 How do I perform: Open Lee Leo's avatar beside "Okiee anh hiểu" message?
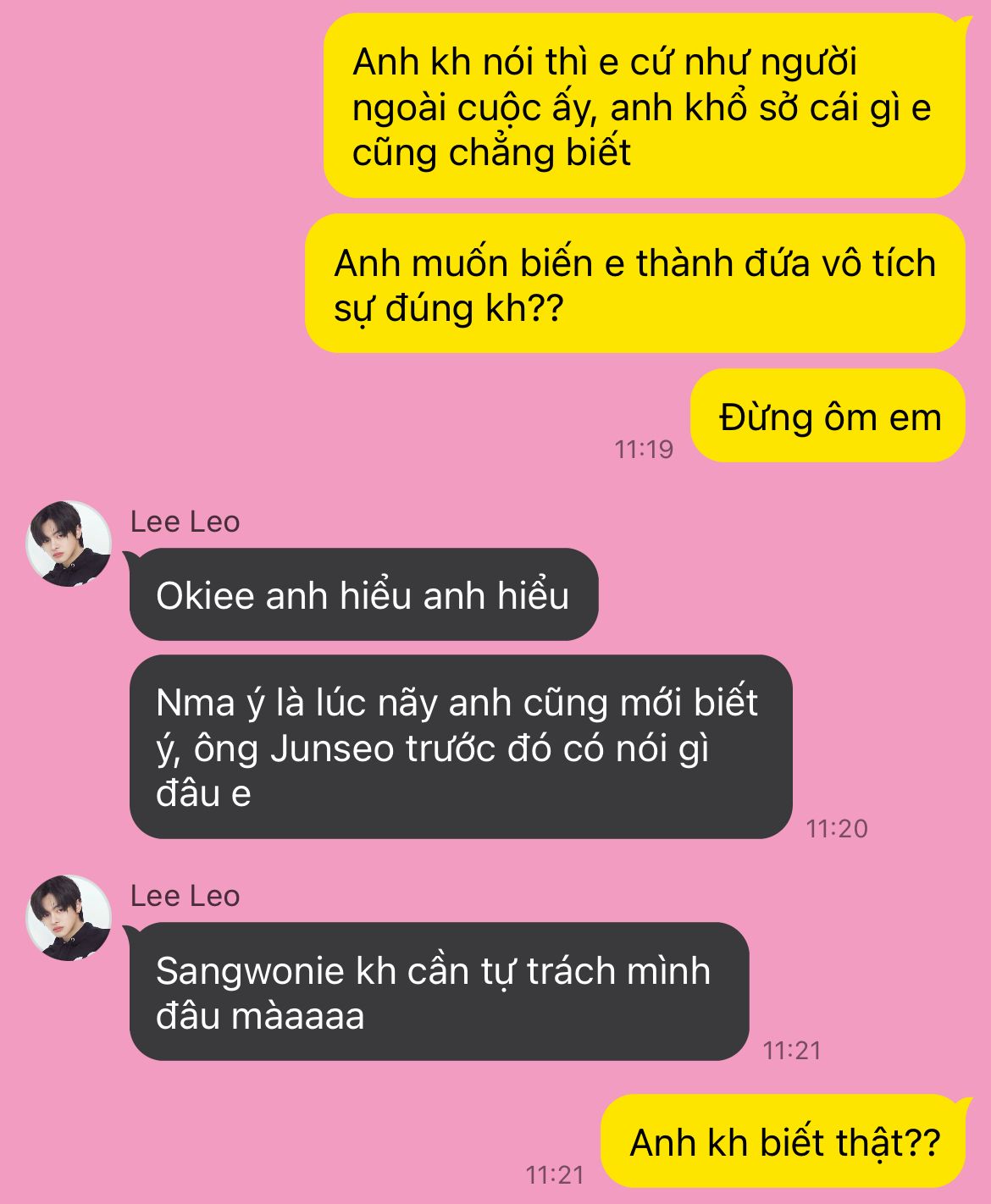coord(69,544)
